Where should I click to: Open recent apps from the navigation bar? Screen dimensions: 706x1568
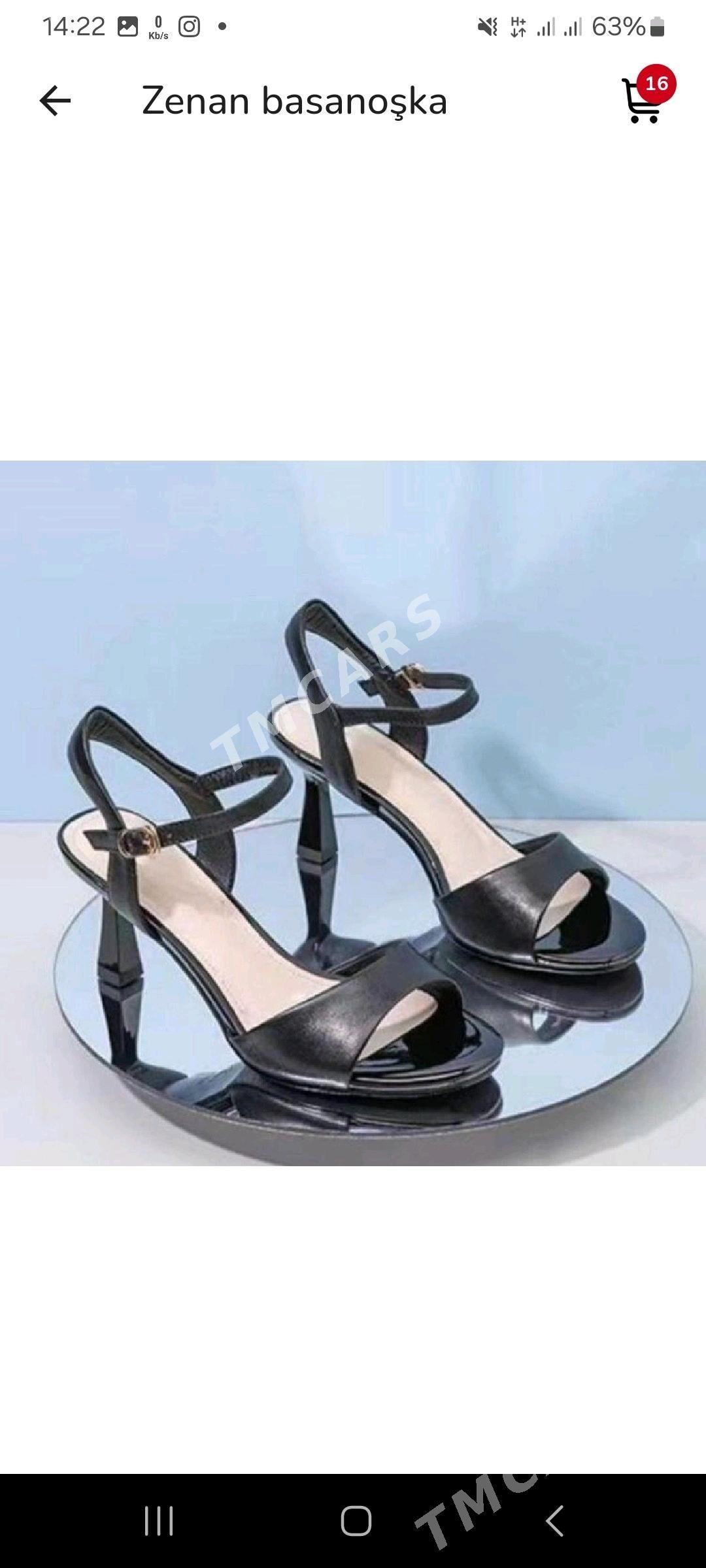click(159, 1520)
